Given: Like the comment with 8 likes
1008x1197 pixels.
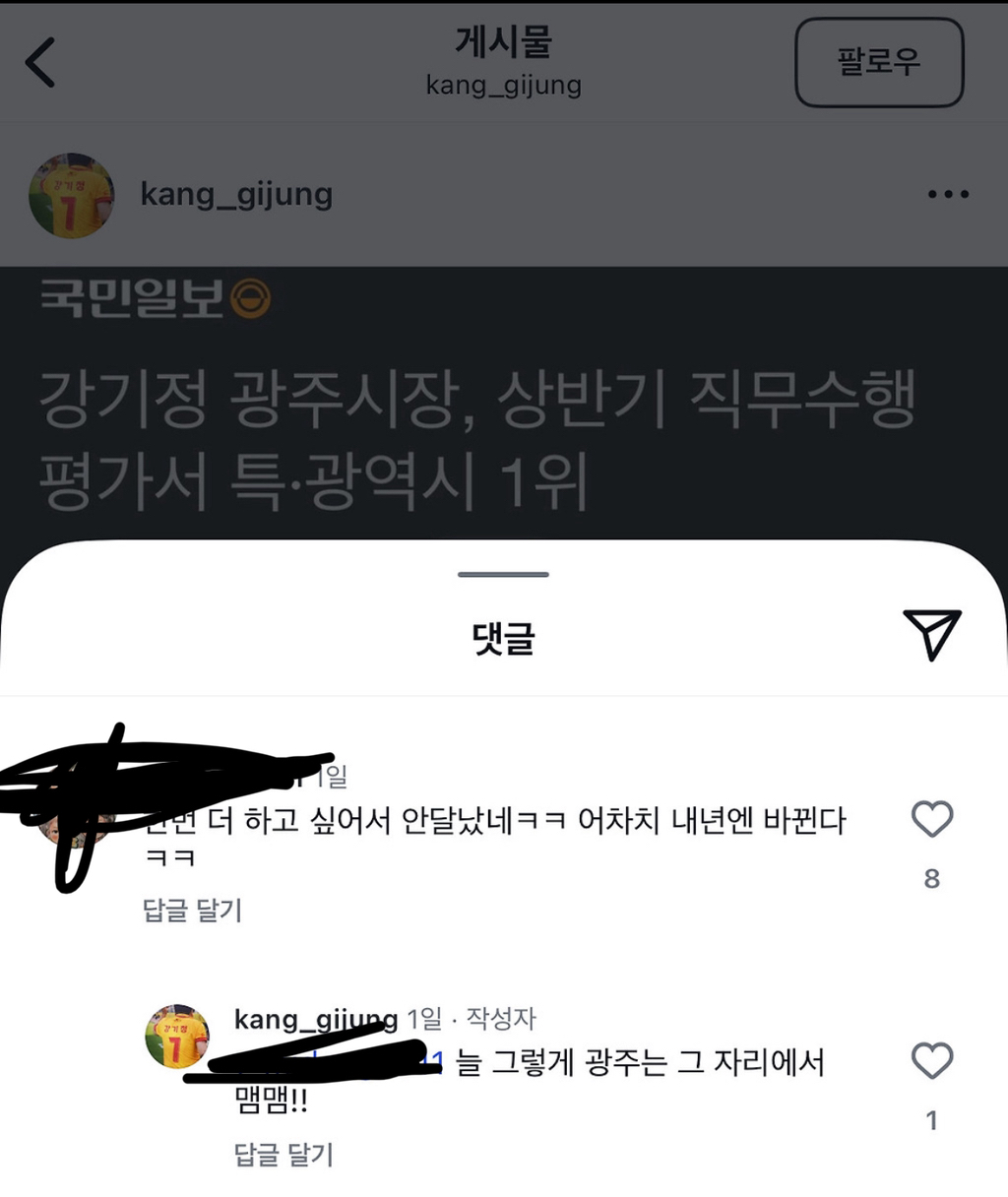Looking at the screenshot, I should 931,819.
